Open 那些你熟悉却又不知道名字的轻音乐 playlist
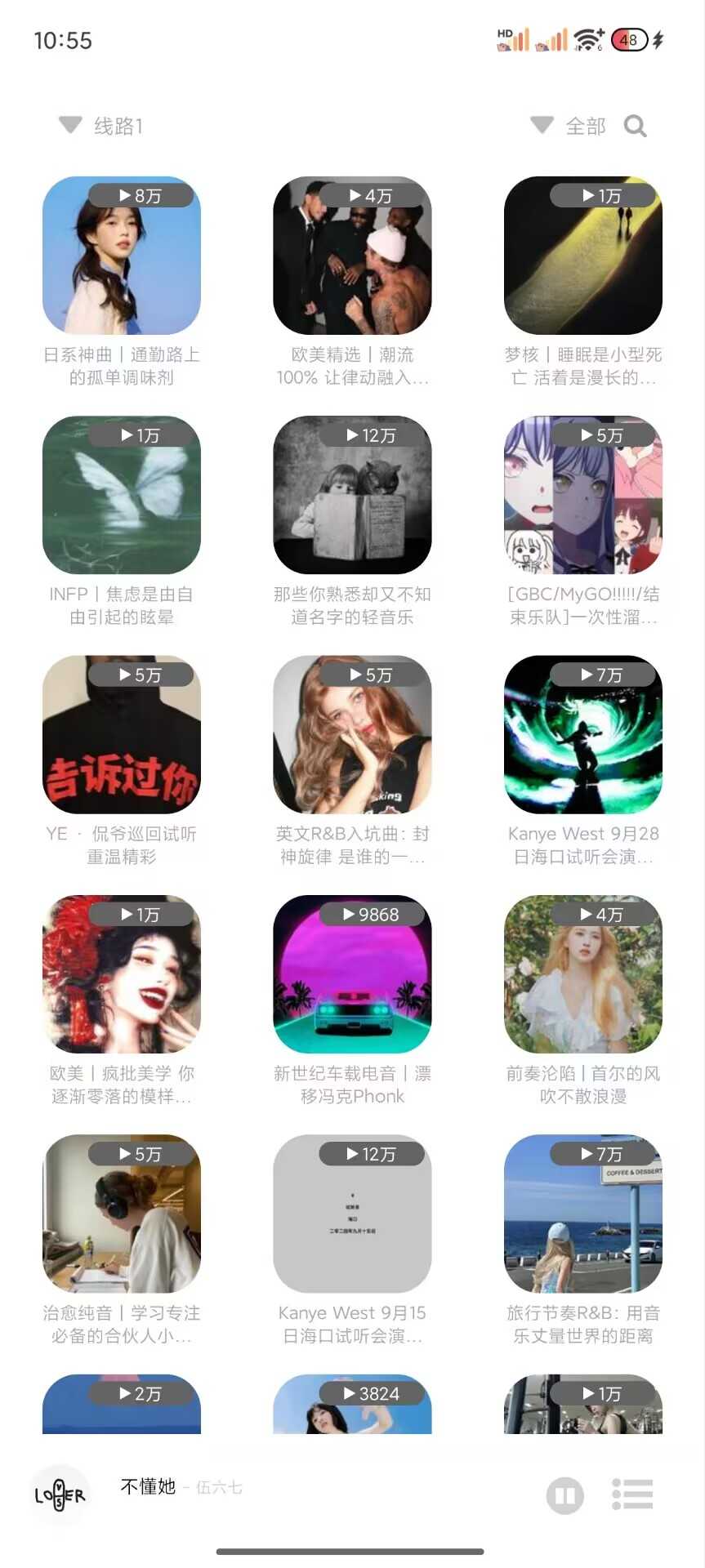This screenshot has width=705, height=1568. tap(352, 495)
